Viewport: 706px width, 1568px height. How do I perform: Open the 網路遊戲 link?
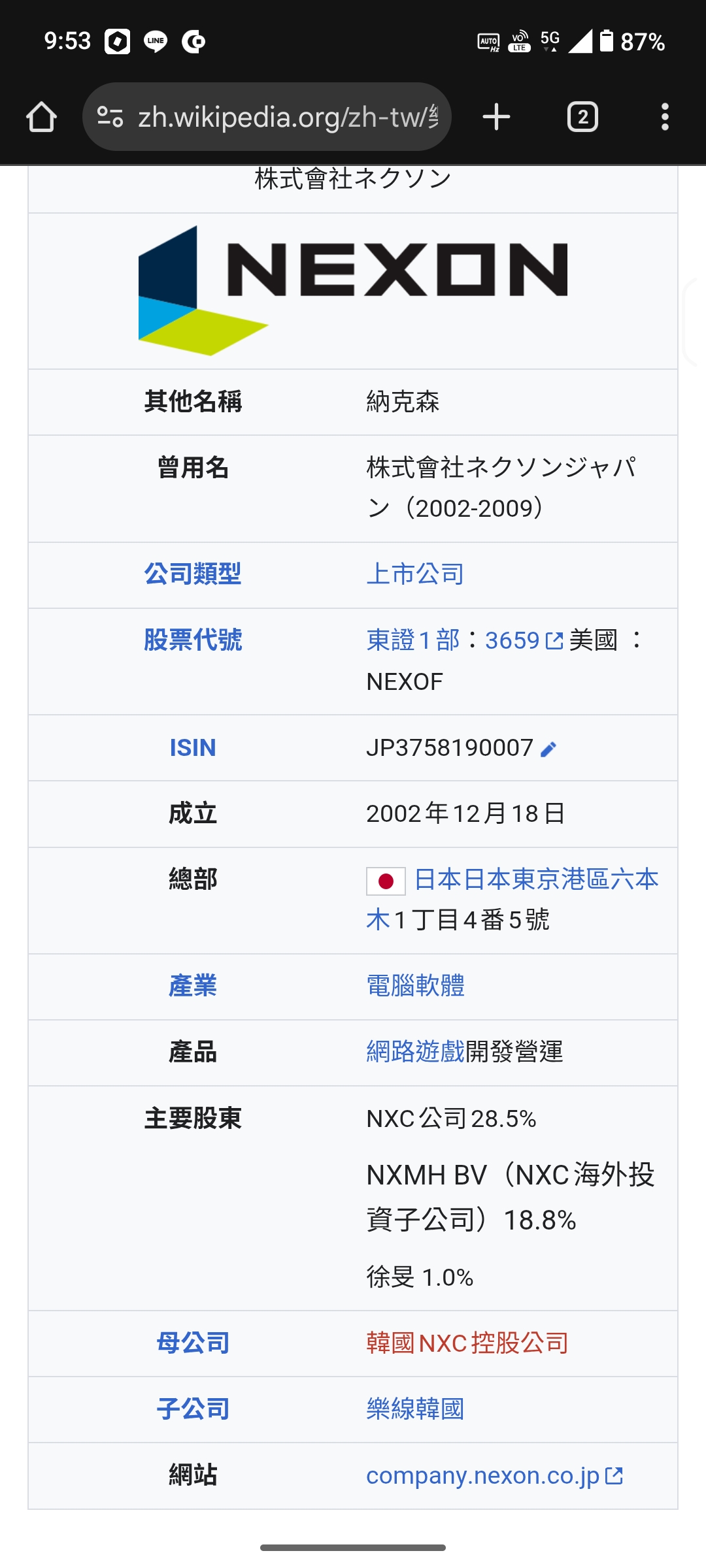tap(415, 1052)
